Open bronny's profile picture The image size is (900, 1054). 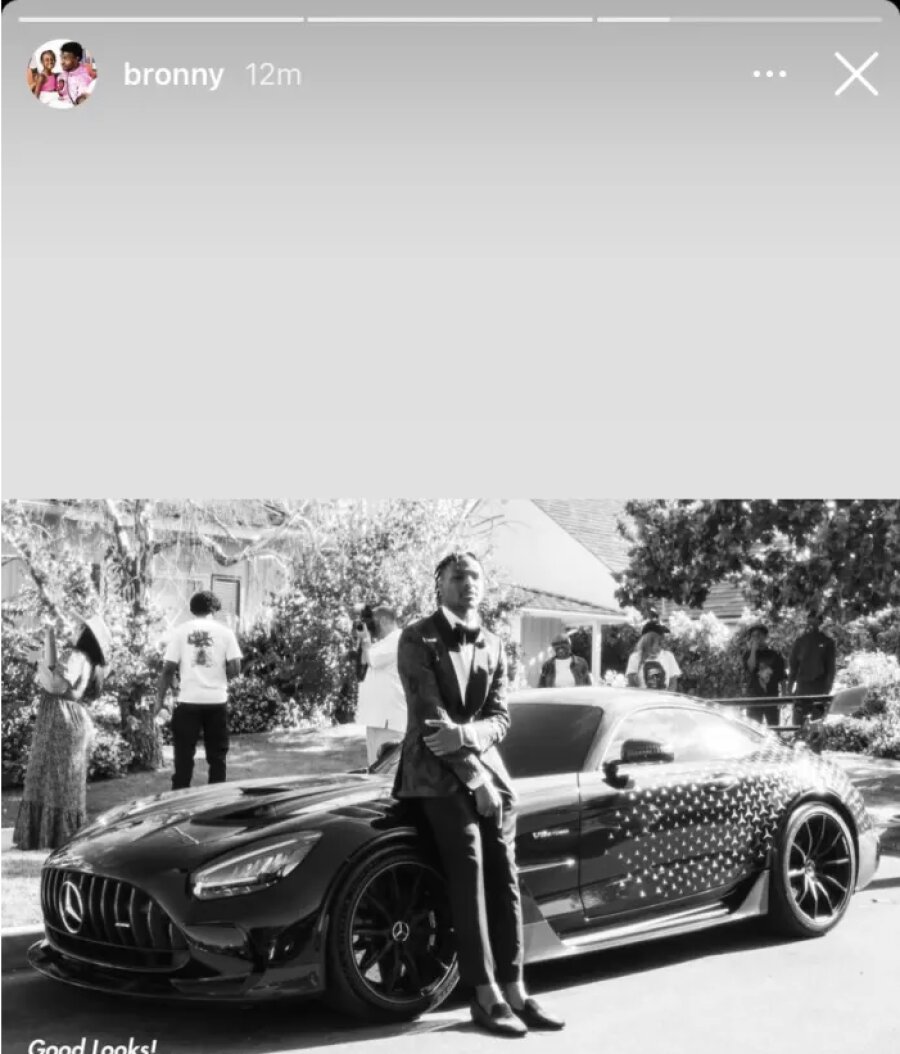pyautogui.click(x=62, y=74)
